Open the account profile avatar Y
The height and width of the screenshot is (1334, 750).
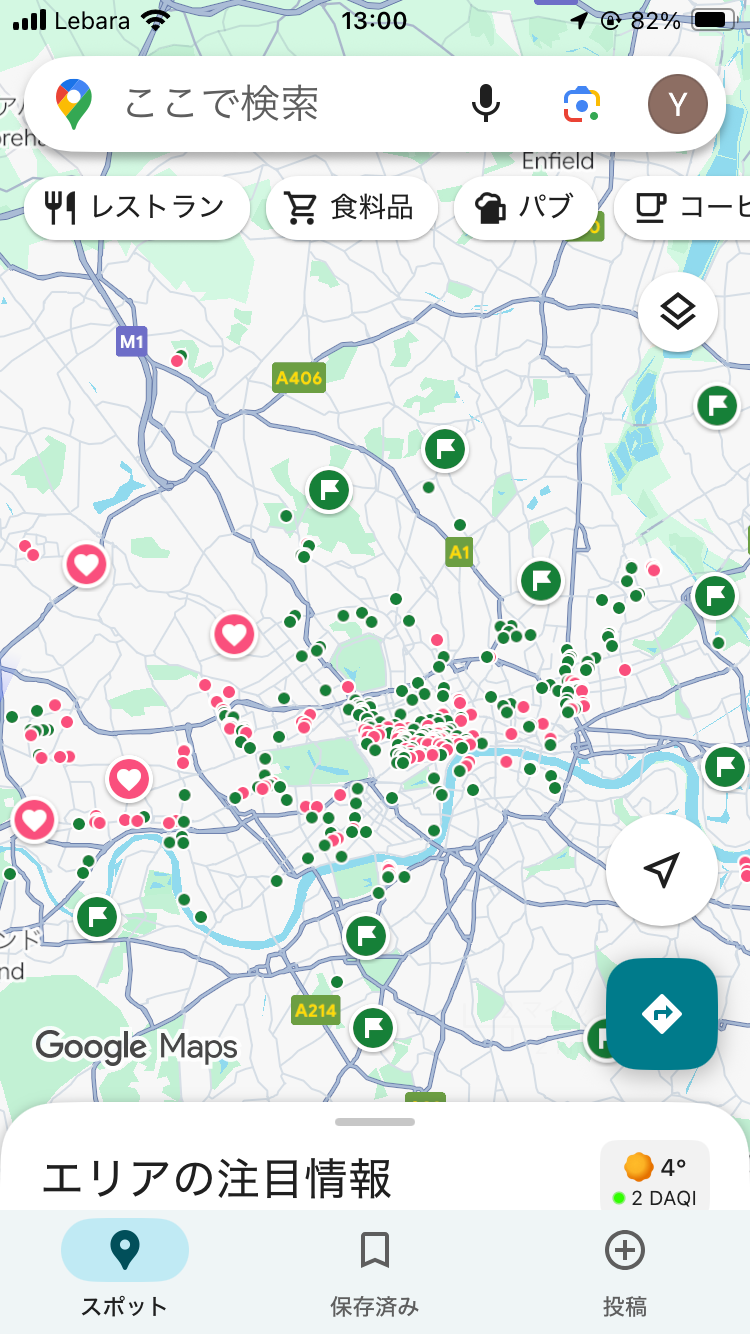click(x=677, y=104)
